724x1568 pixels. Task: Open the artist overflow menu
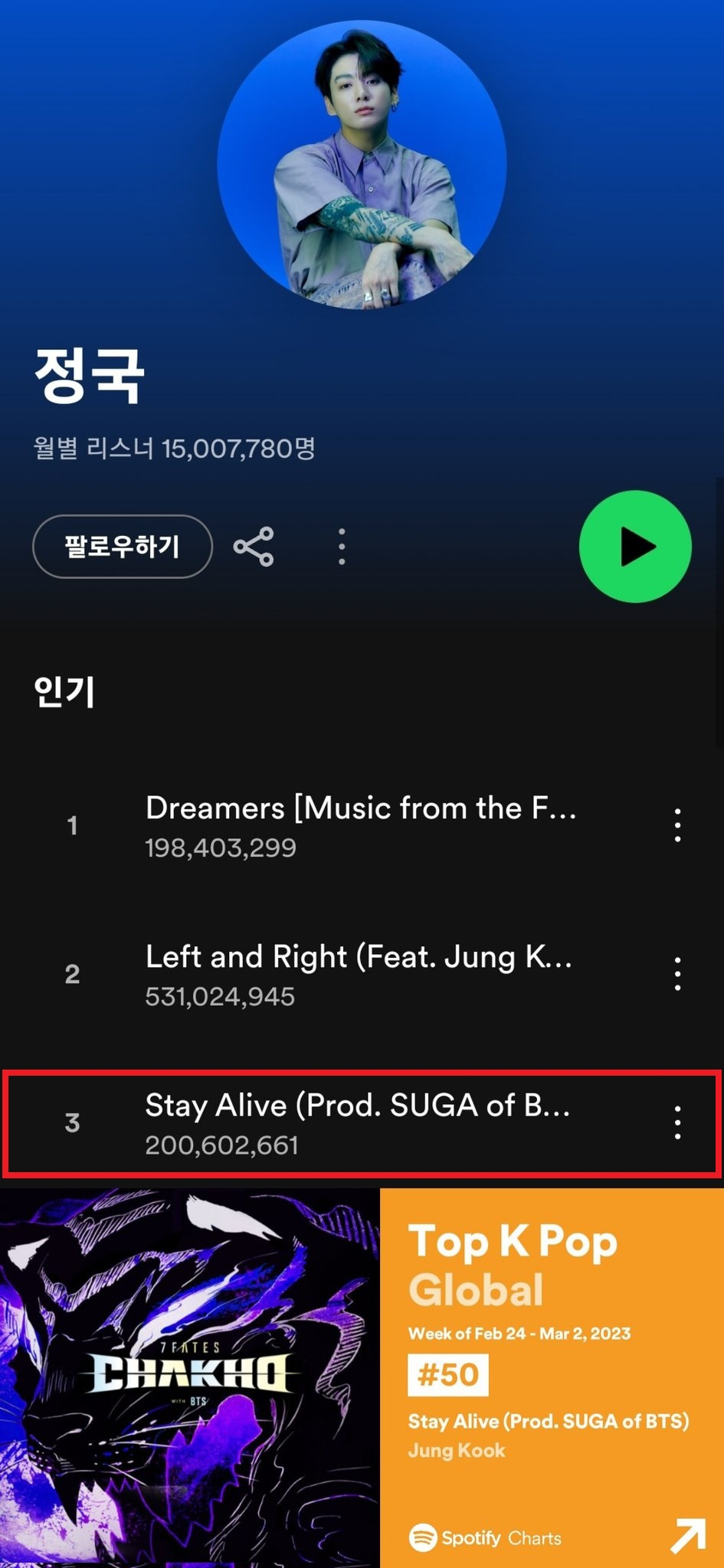342,547
